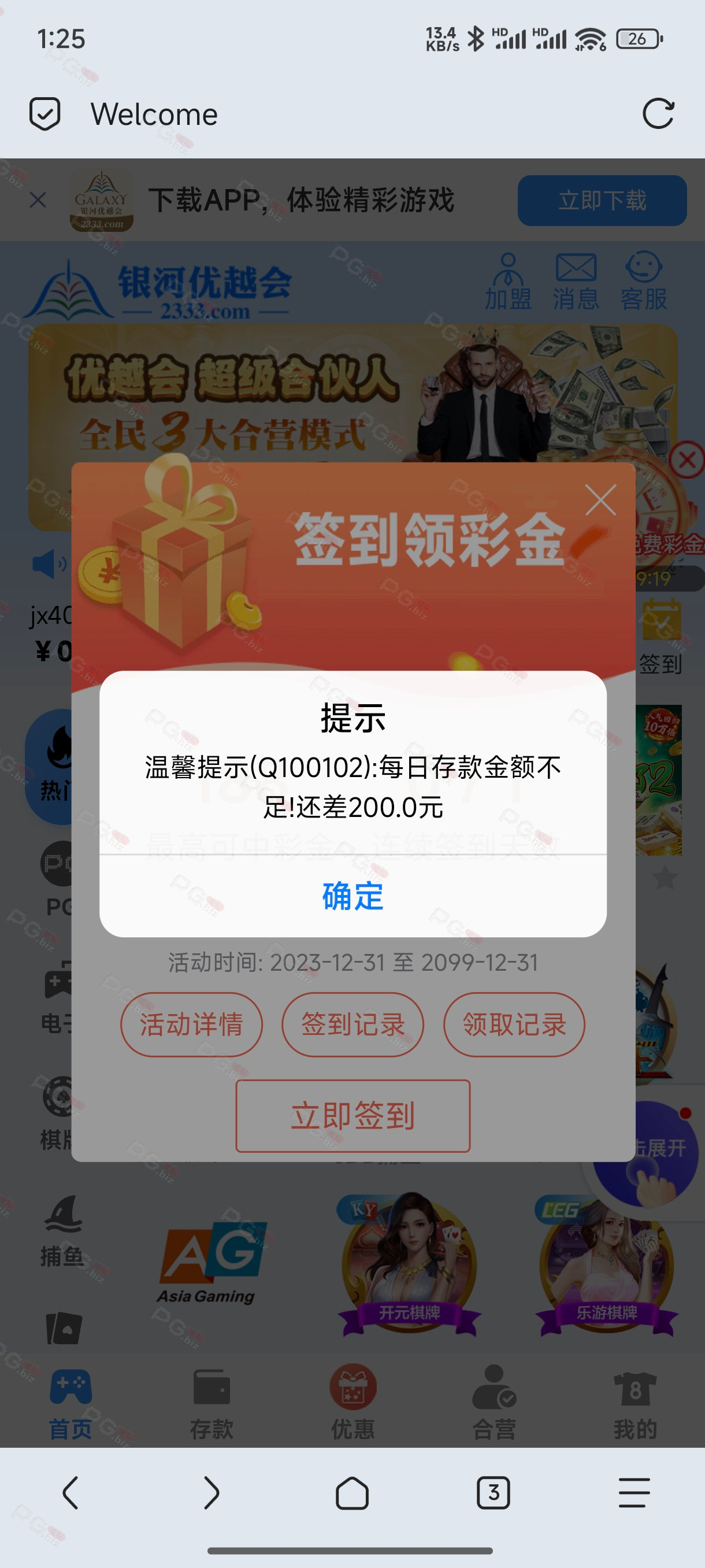Tap the site security shield icon

coord(45,114)
